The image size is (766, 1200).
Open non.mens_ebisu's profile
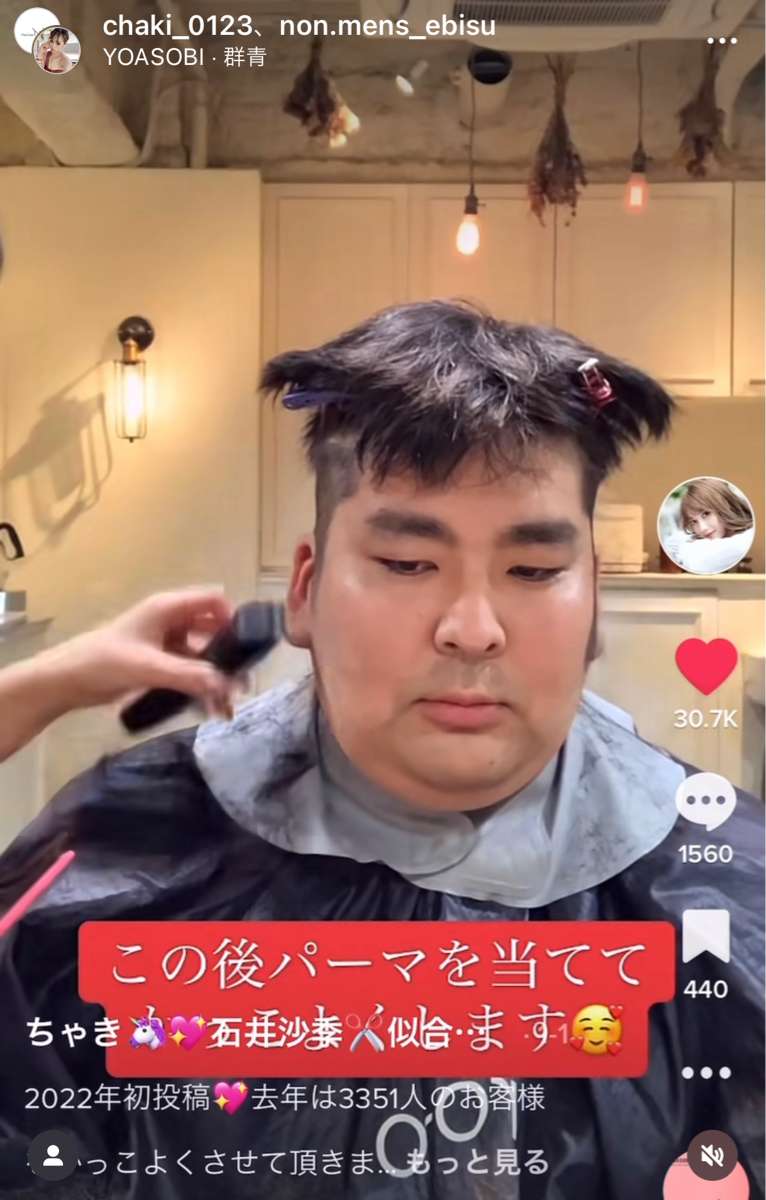coord(388,25)
